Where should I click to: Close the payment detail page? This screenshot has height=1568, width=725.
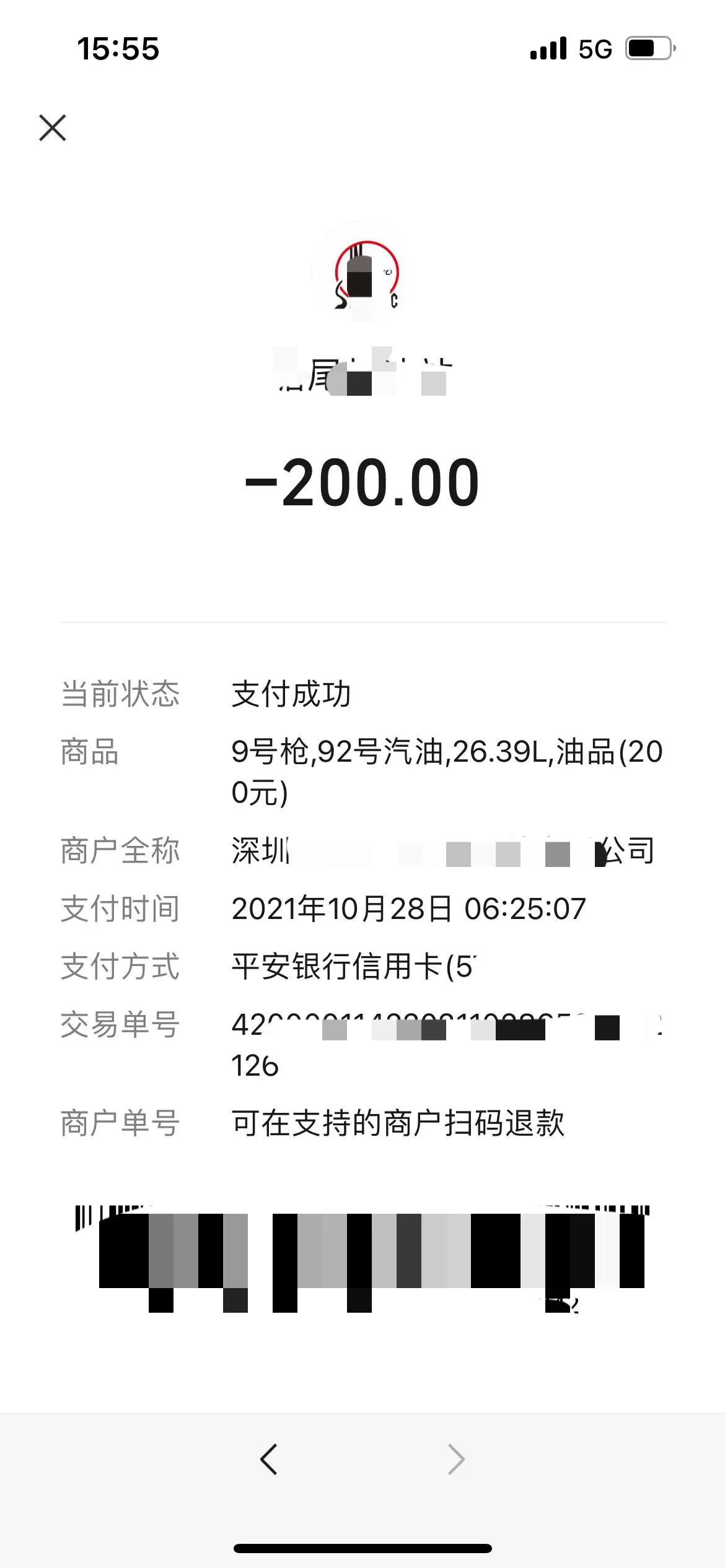click(x=53, y=128)
